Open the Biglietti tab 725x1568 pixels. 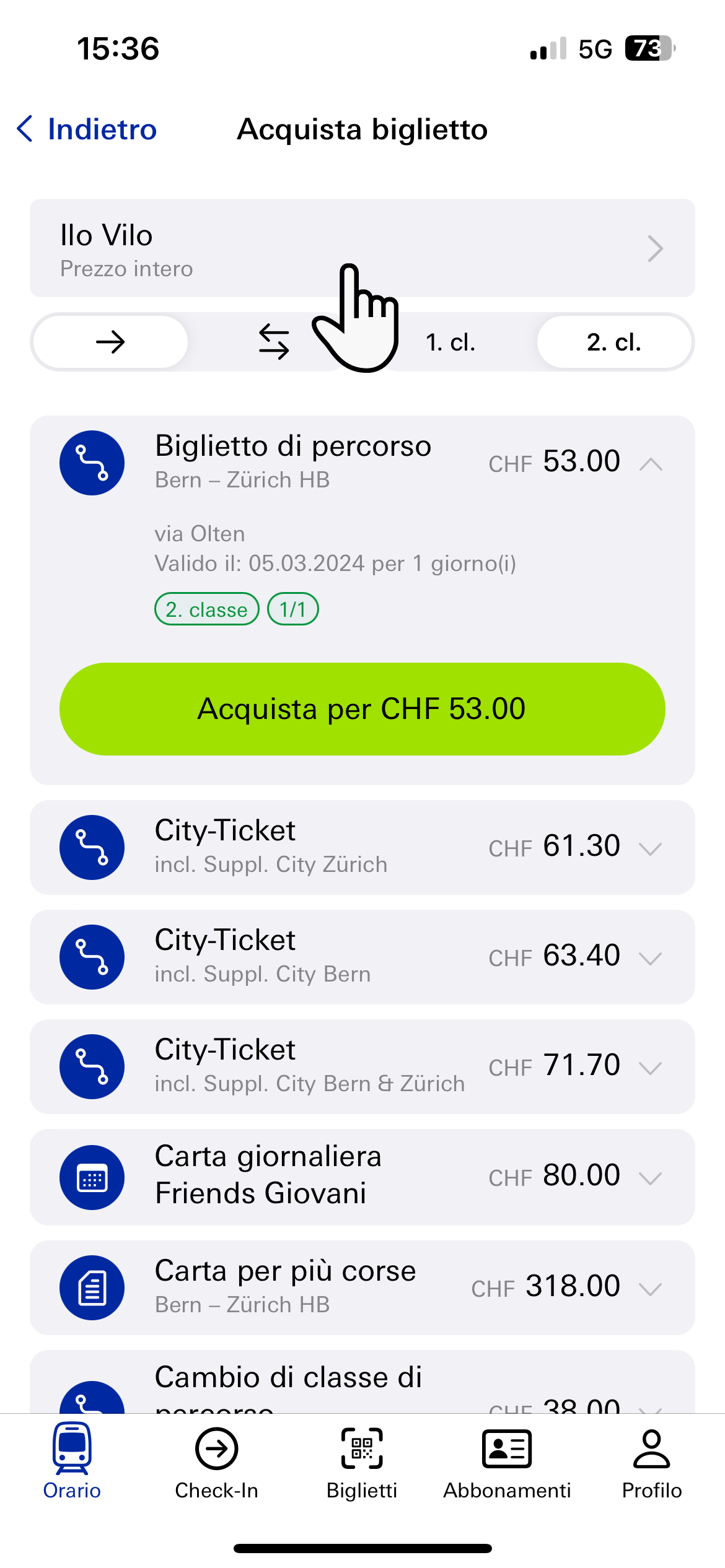coord(362,1460)
